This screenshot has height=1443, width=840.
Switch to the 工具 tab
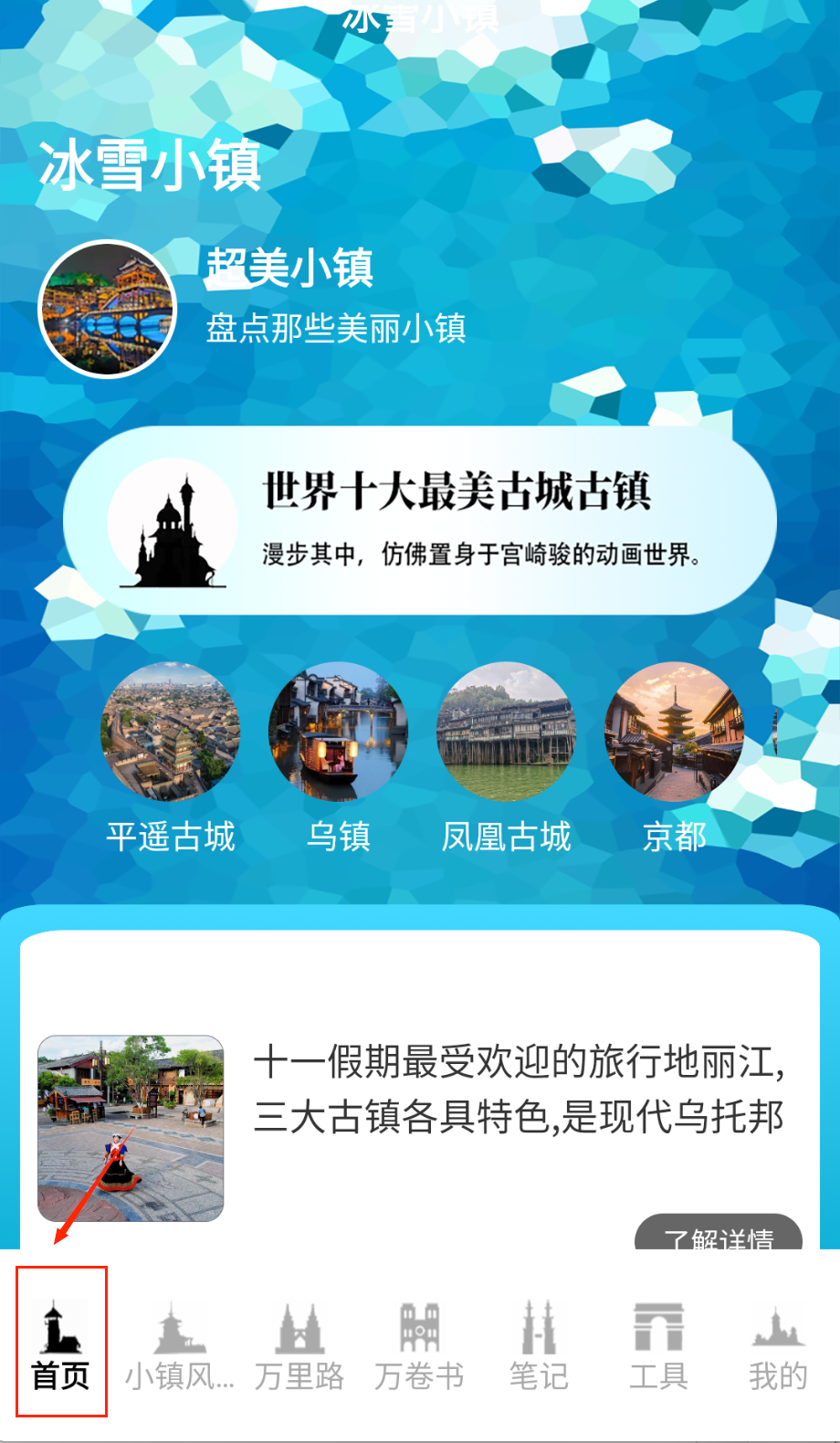pyautogui.click(x=658, y=1344)
